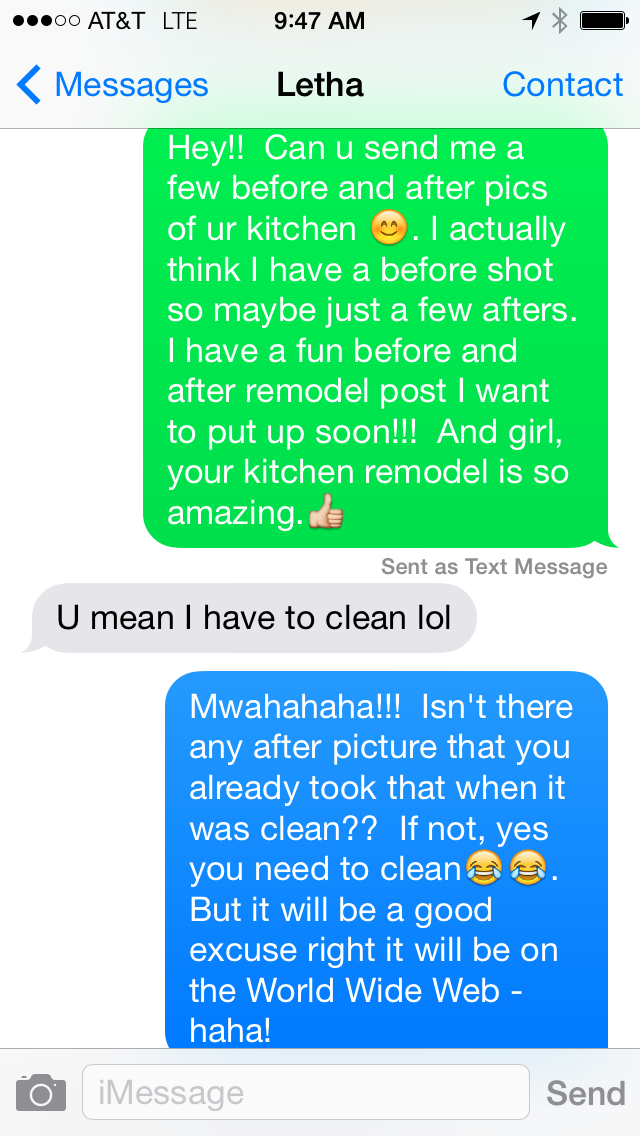Open the camera to attach a photo
640x1136 pixels.
click(x=41, y=1092)
